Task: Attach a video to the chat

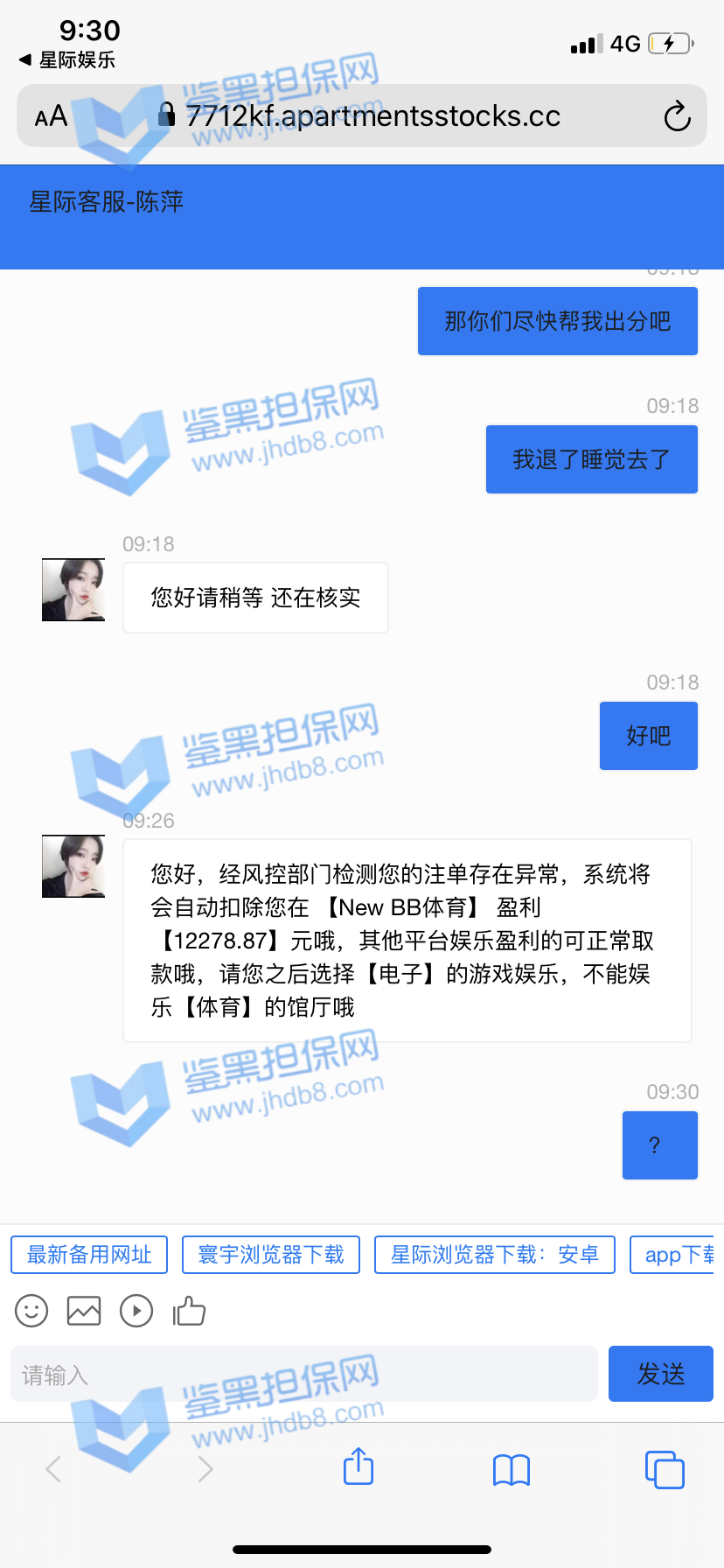Action: [136, 1311]
